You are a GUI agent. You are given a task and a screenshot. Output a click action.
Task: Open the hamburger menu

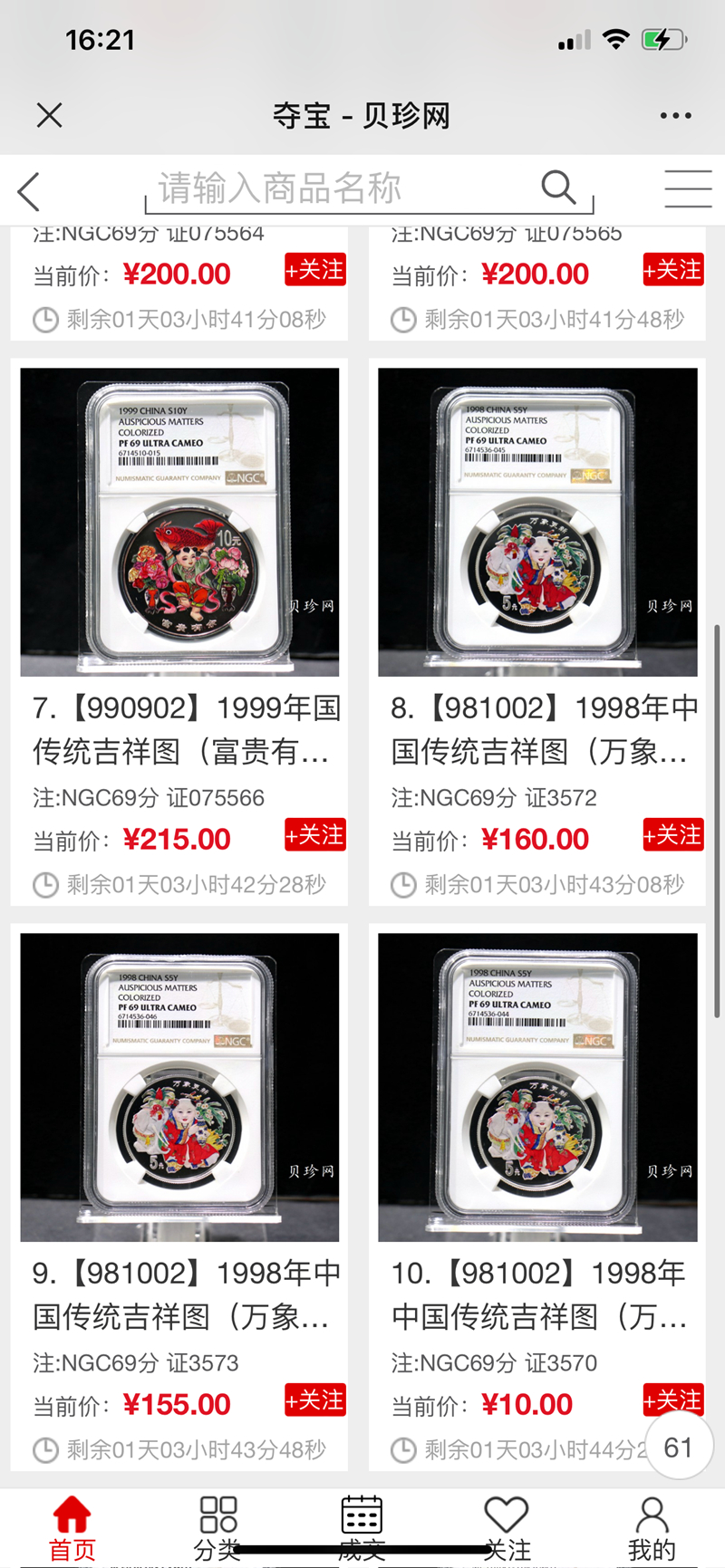coord(688,189)
